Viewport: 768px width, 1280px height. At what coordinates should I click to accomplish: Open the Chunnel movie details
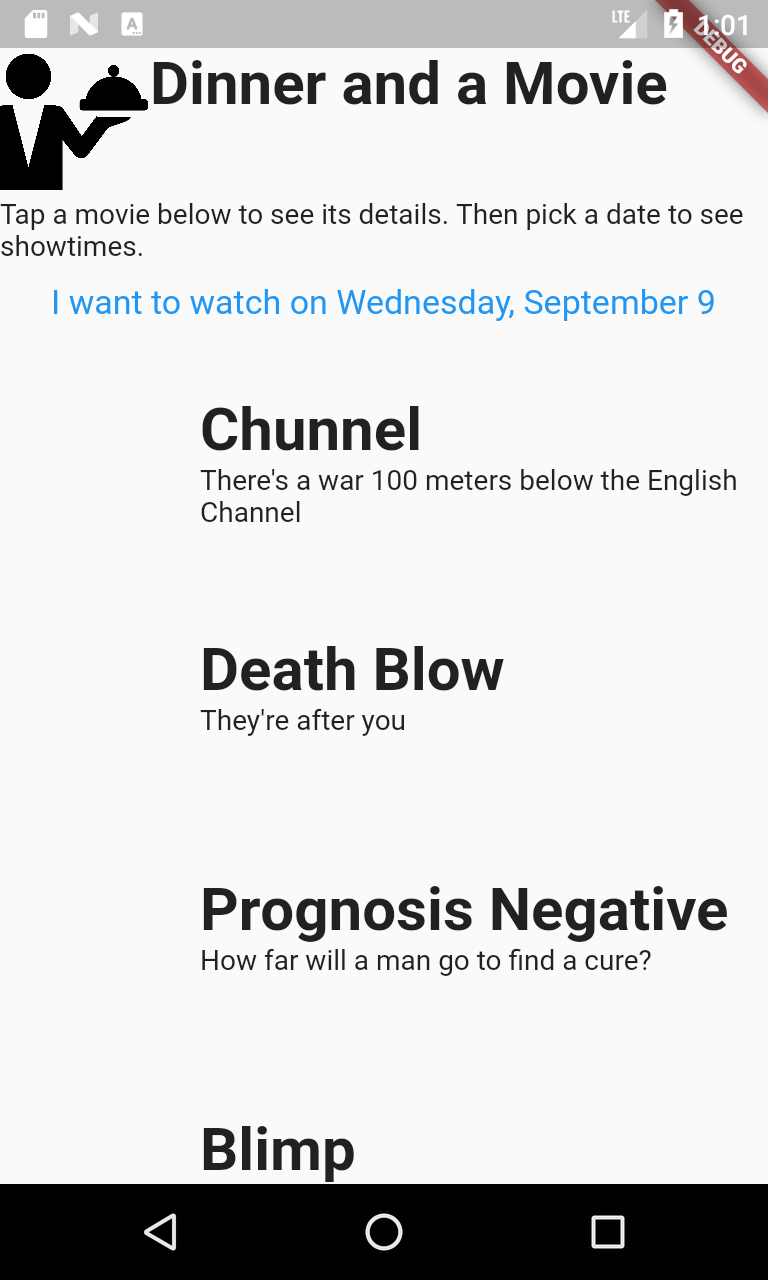[x=311, y=430]
